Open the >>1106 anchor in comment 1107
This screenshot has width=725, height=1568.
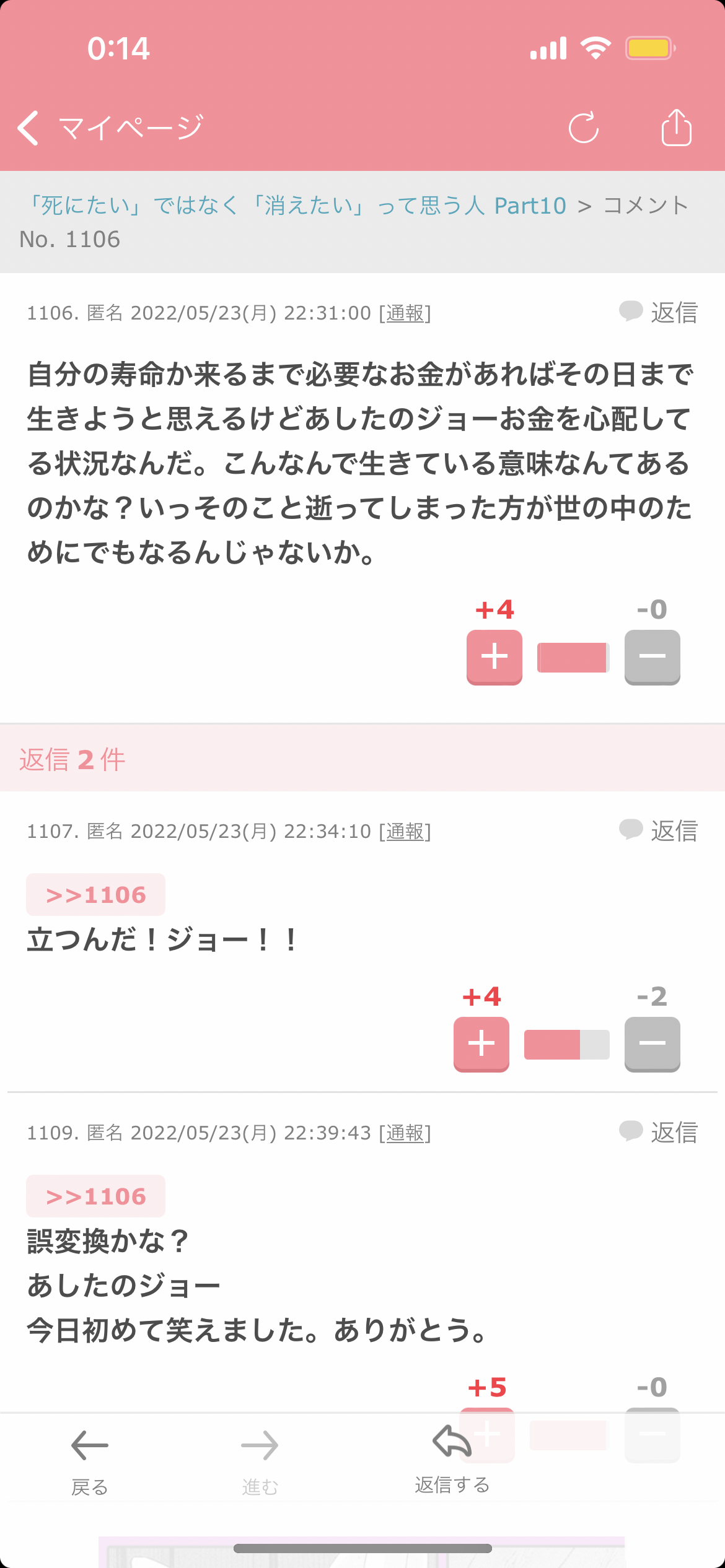pyautogui.click(x=96, y=895)
